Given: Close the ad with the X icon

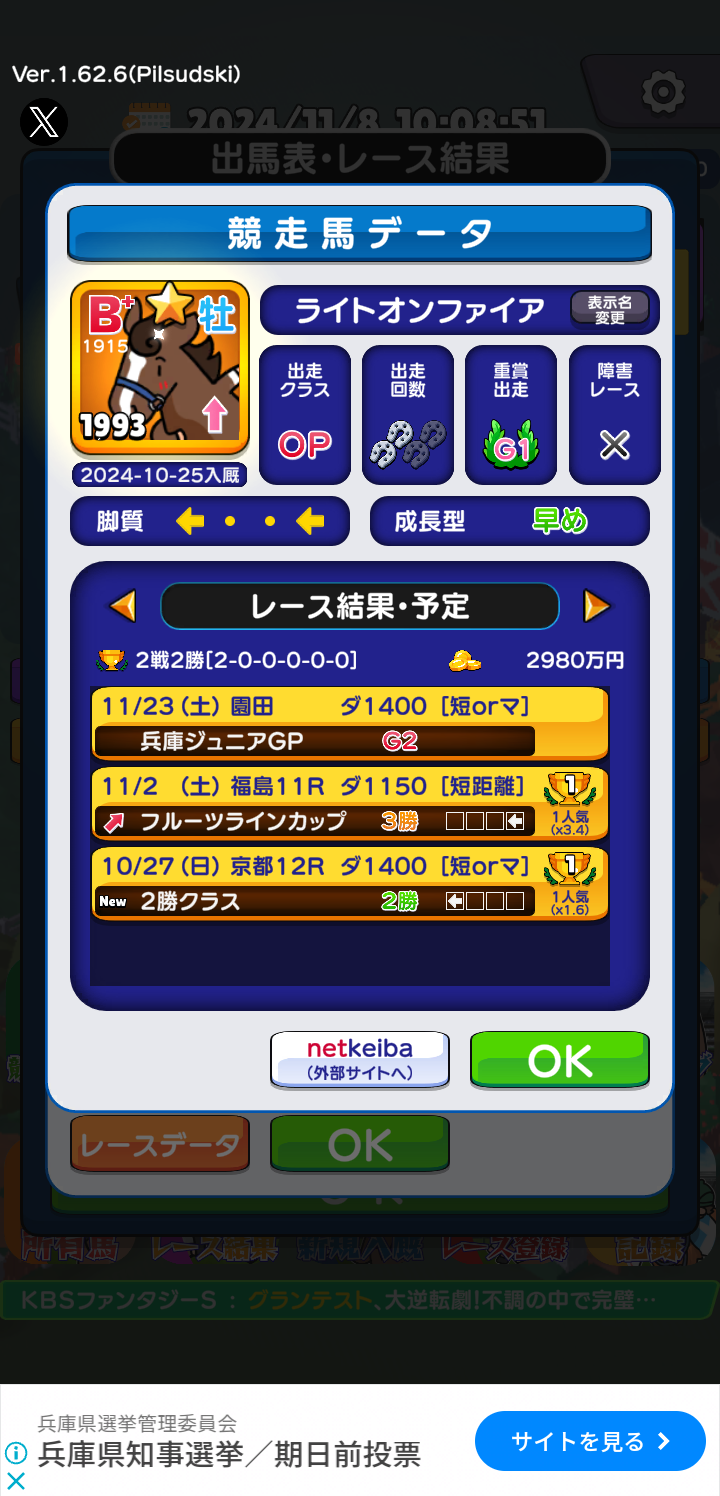Looking at the screenshot, I should point(15,1480).
